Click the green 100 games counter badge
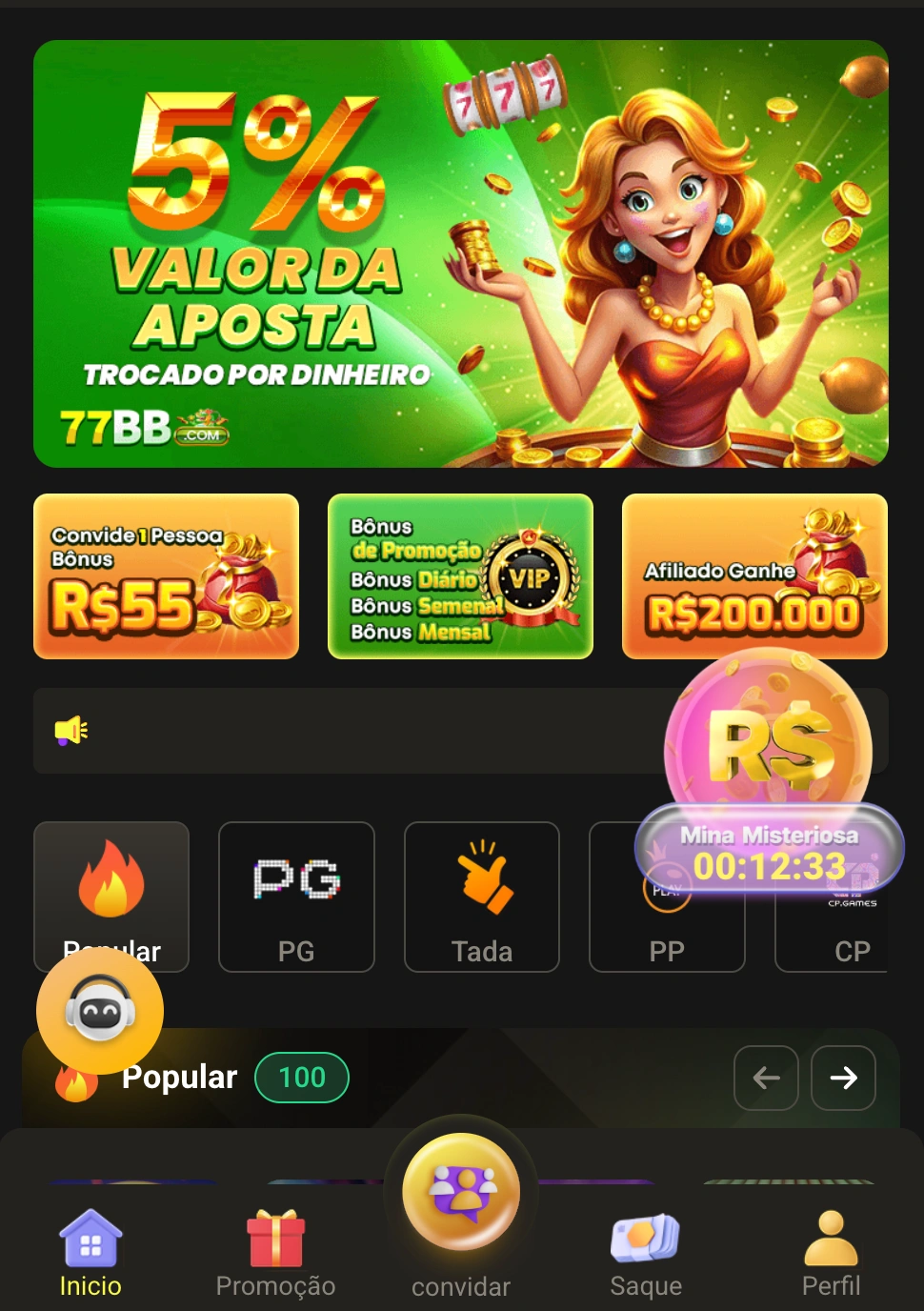Screen dimensions: 924x1311 click(301, 1077)
